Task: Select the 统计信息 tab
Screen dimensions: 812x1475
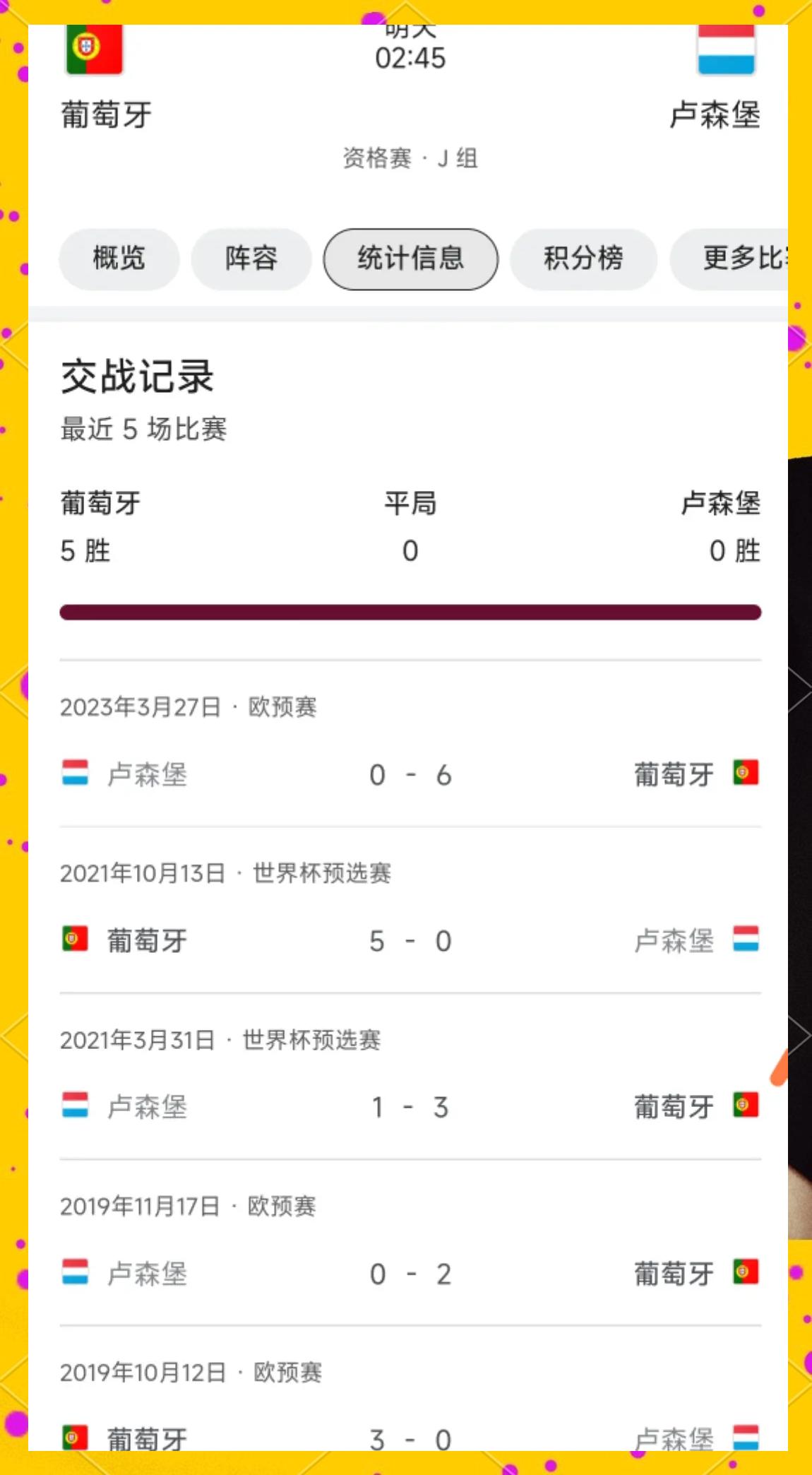Action: 411,259
